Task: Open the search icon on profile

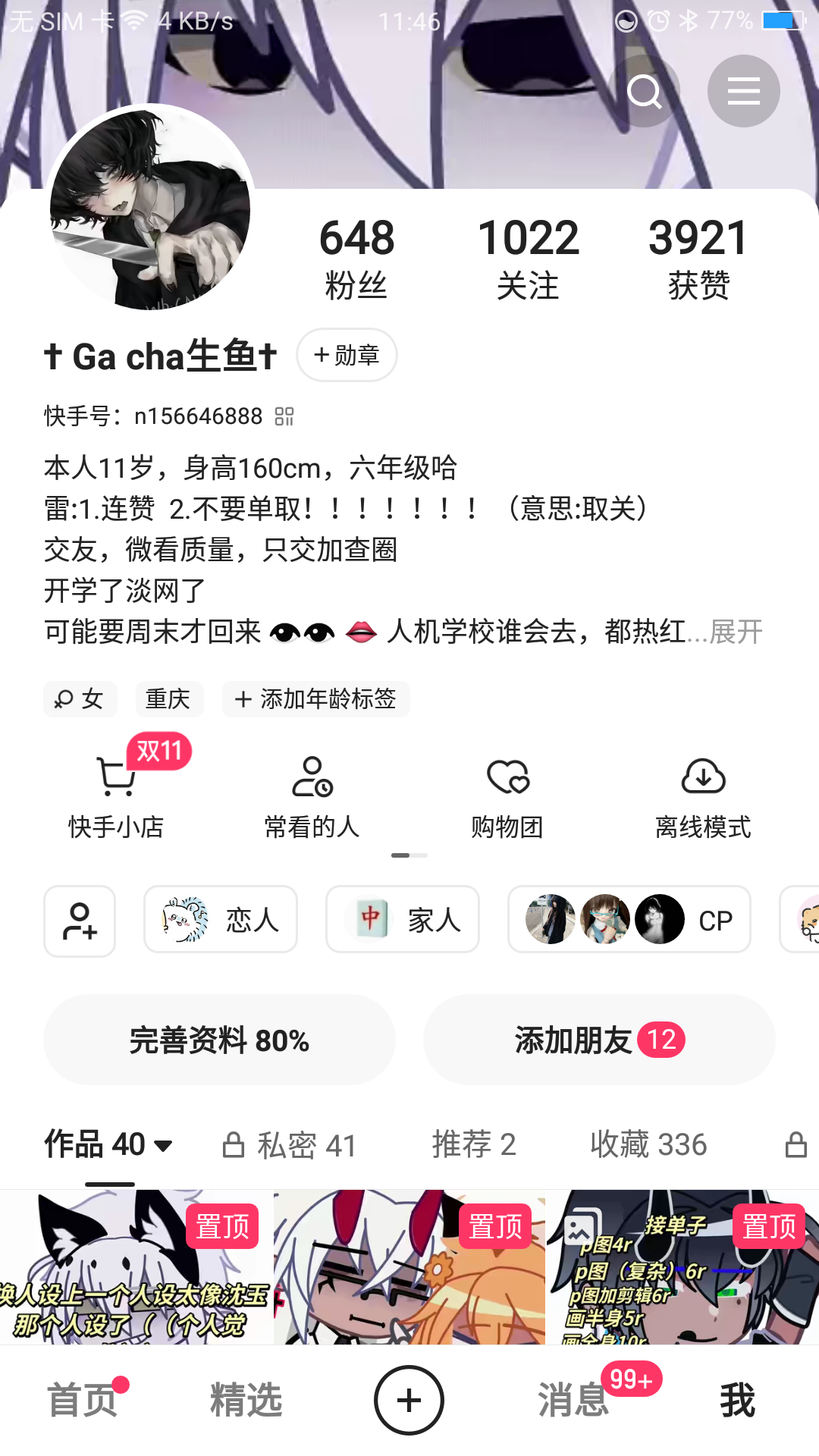Action: click(x=644, y=92)
